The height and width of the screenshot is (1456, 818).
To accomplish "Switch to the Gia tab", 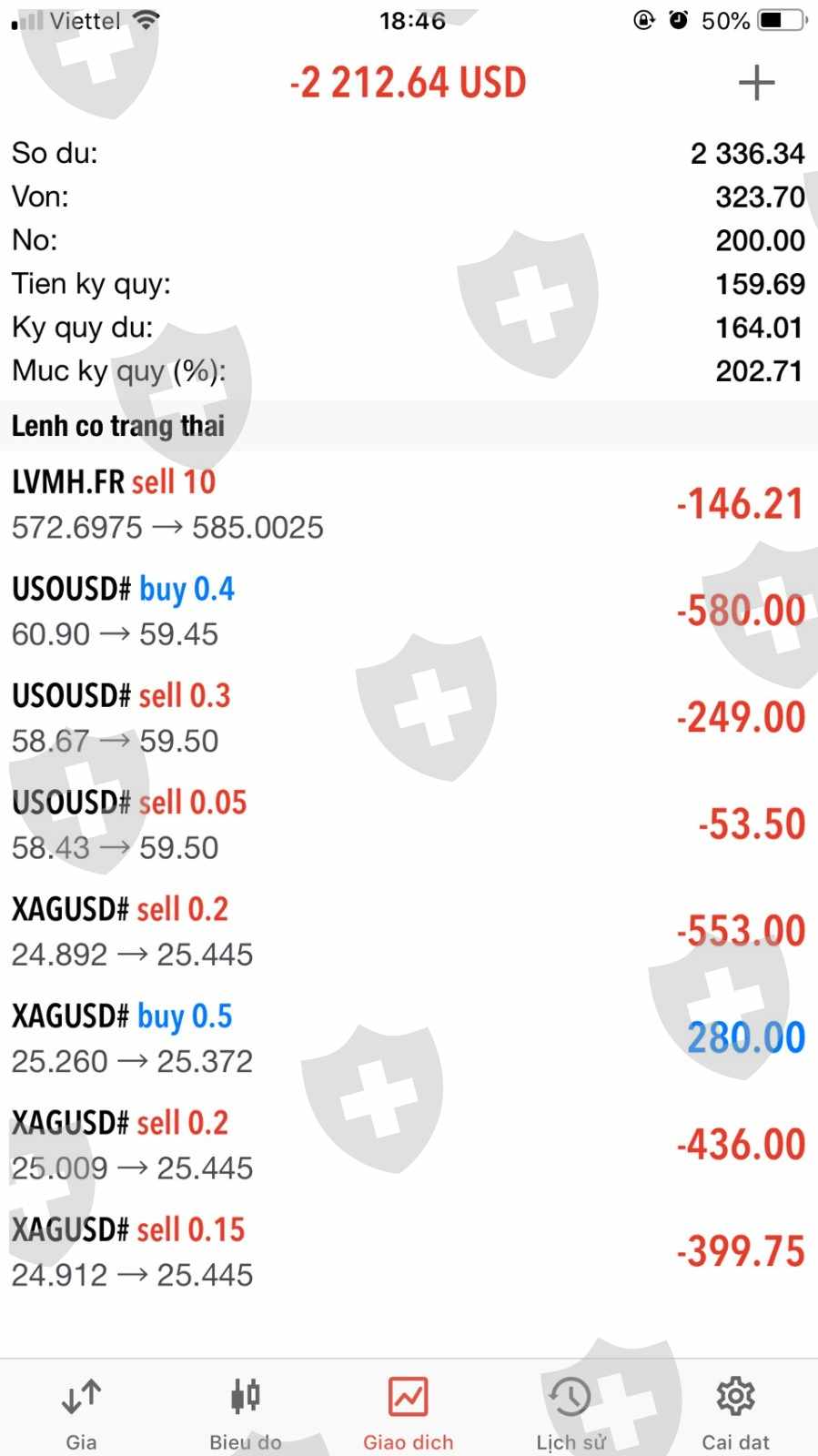I will point(81,1411).
